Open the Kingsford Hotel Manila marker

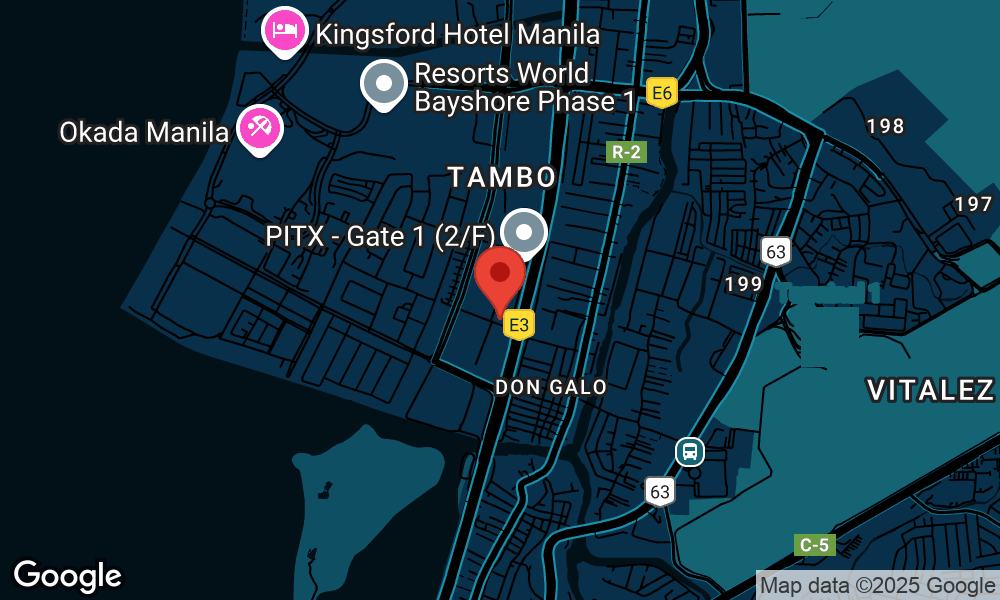pyautogui.click(x=285, y=30)
